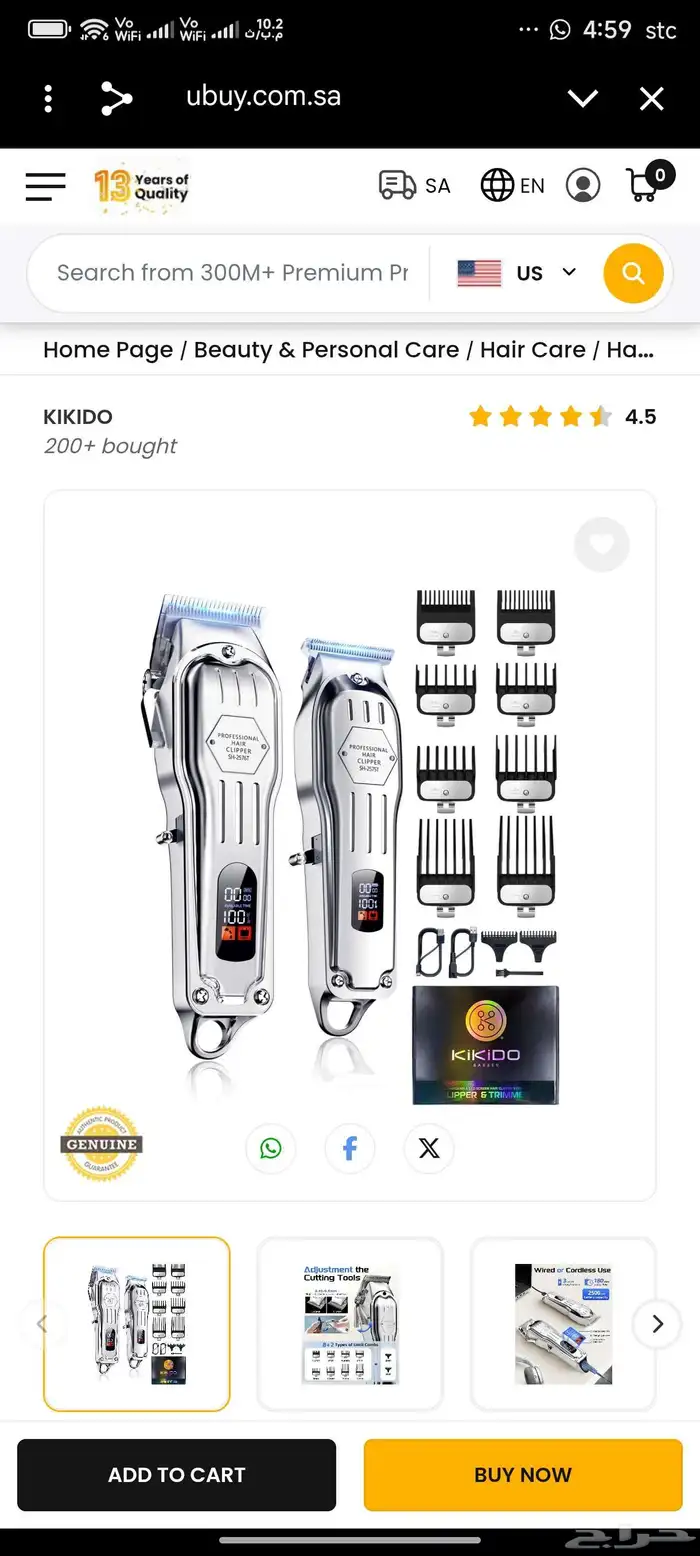The width and height of the screenshot is (700, 1556).
Task: Open the Hair Care breadcrumb link
Action: 532,350
